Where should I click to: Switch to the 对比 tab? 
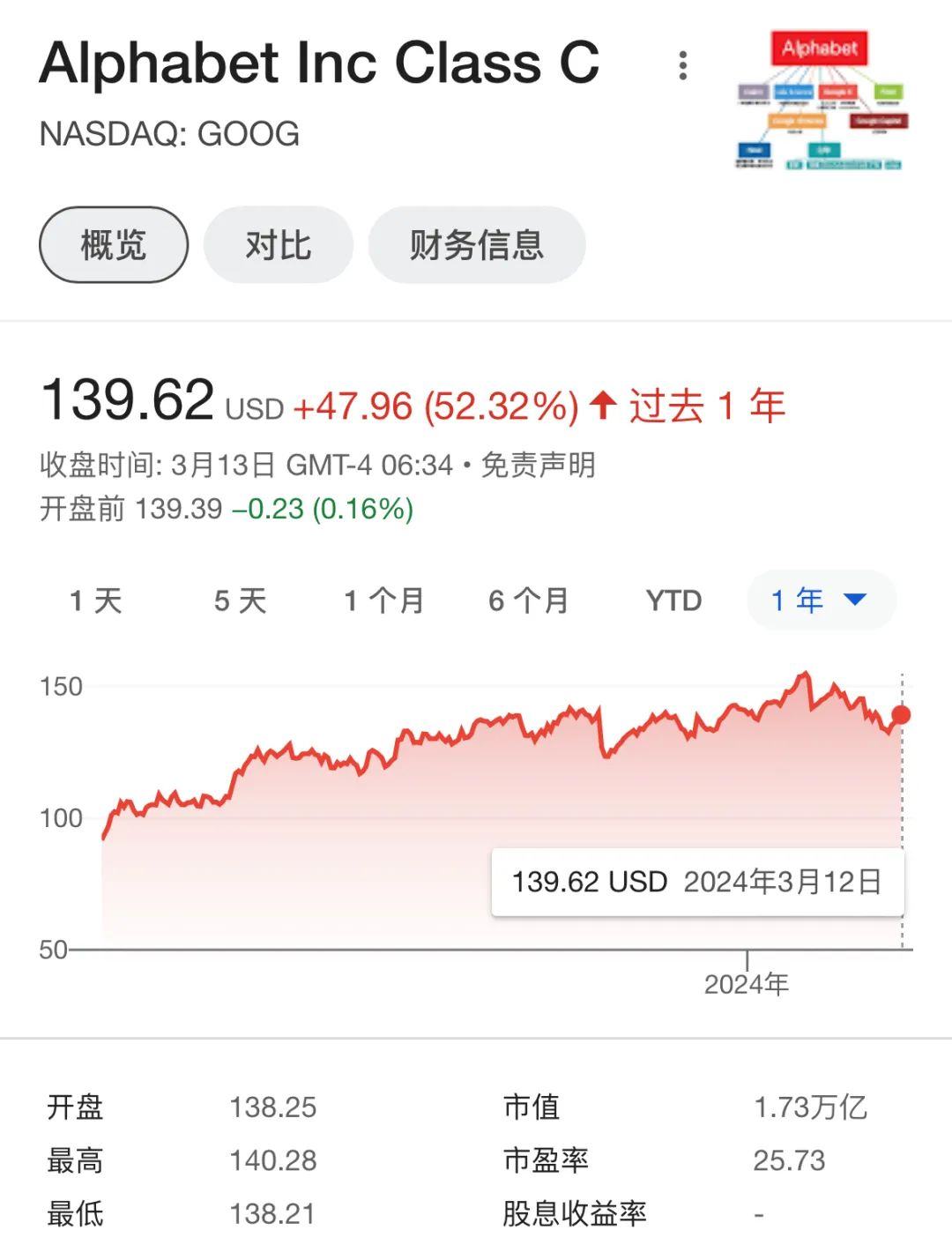[x=278, y=245]
